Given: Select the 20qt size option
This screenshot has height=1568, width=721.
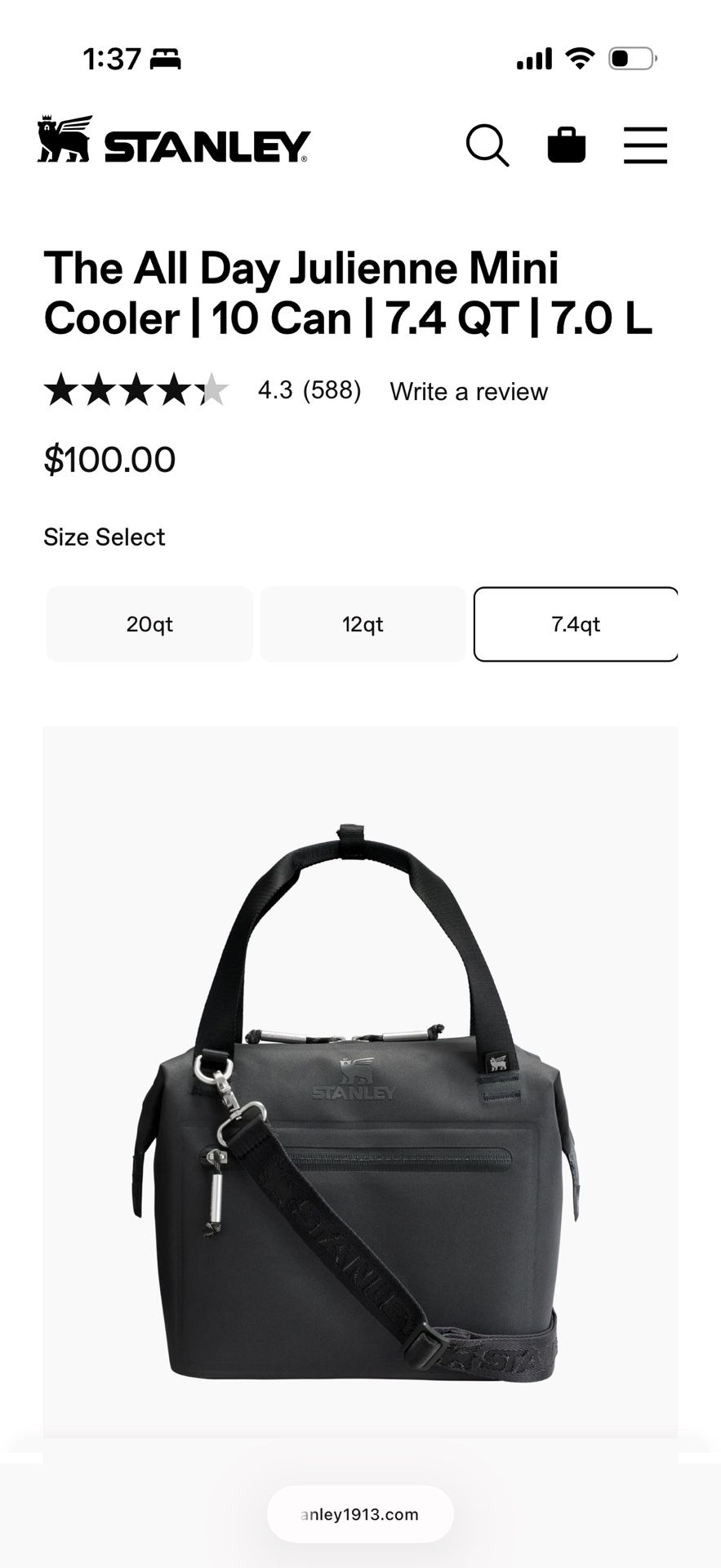Looking at the screenshot, I should tap(149, 624).
